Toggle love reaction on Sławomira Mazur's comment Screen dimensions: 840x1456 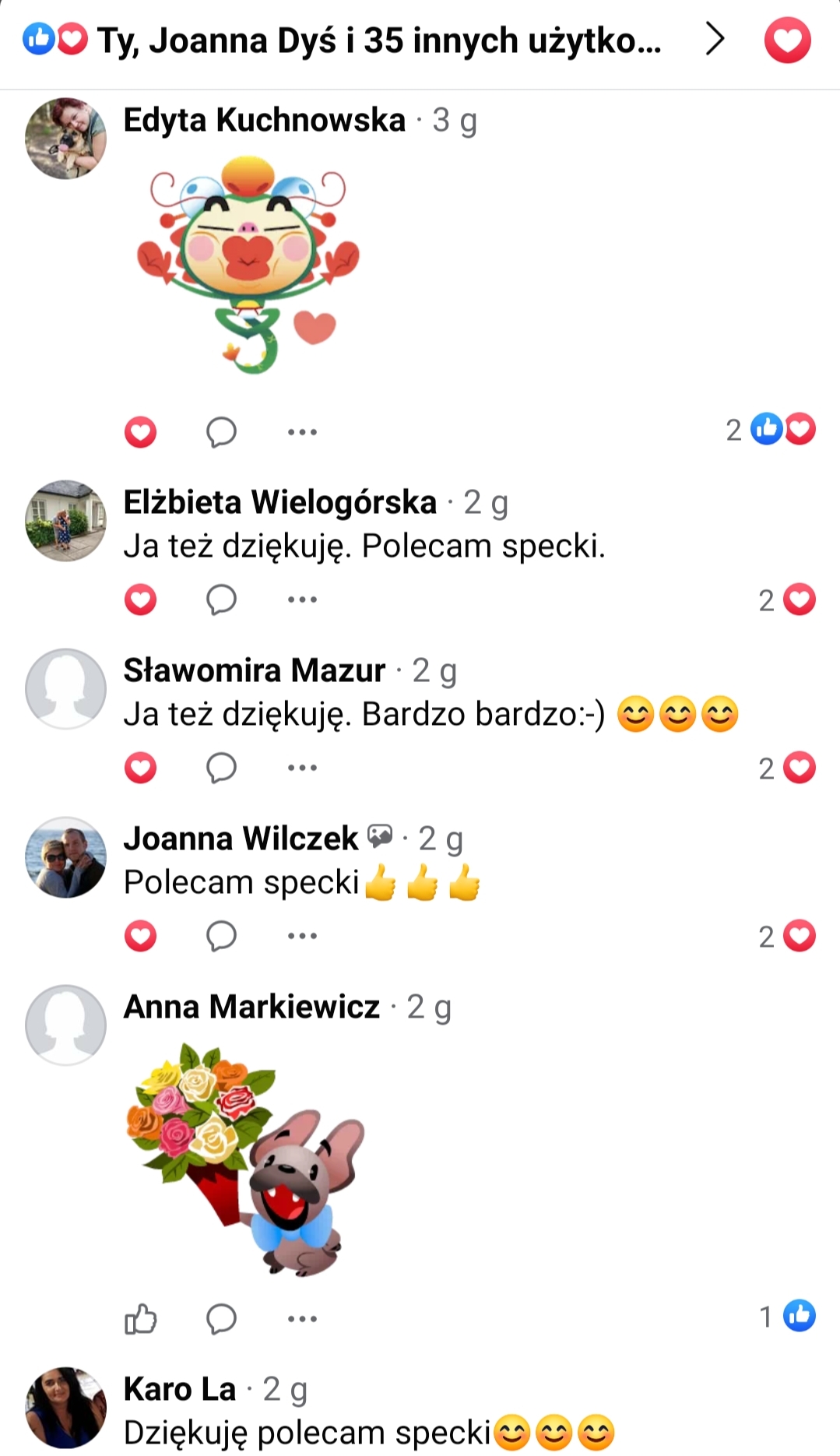141,768
